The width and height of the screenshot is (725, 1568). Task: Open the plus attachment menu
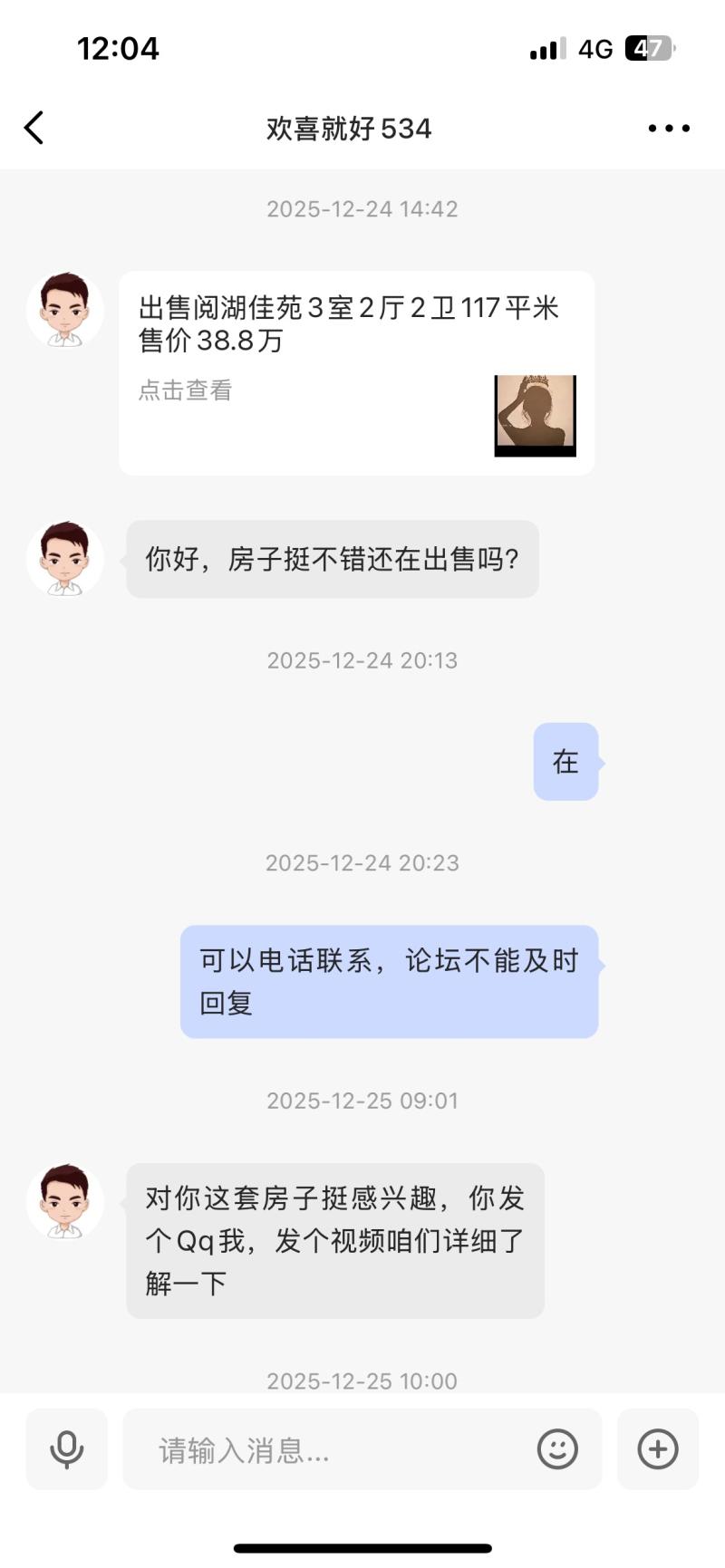658,1448
